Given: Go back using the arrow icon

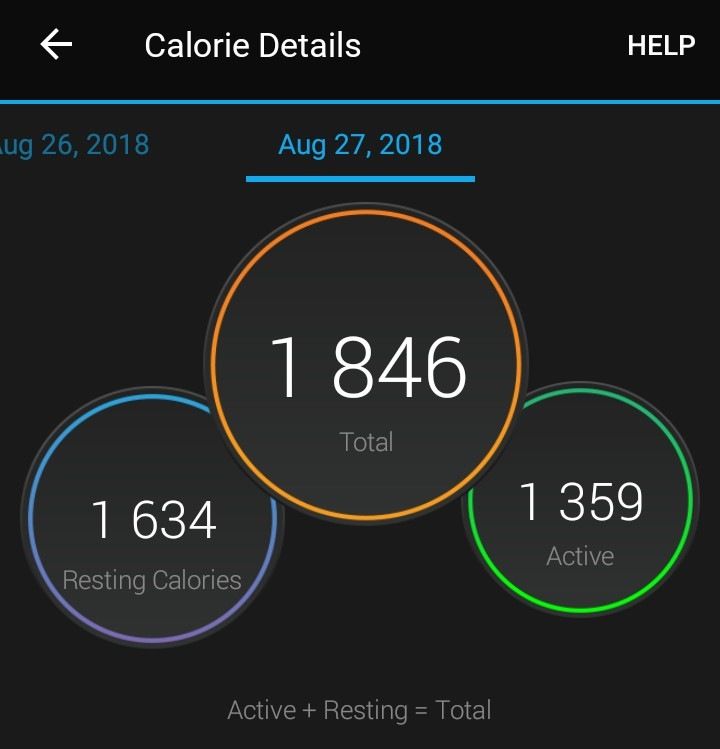Looking at the screenshot, I should tap(56, 45).
